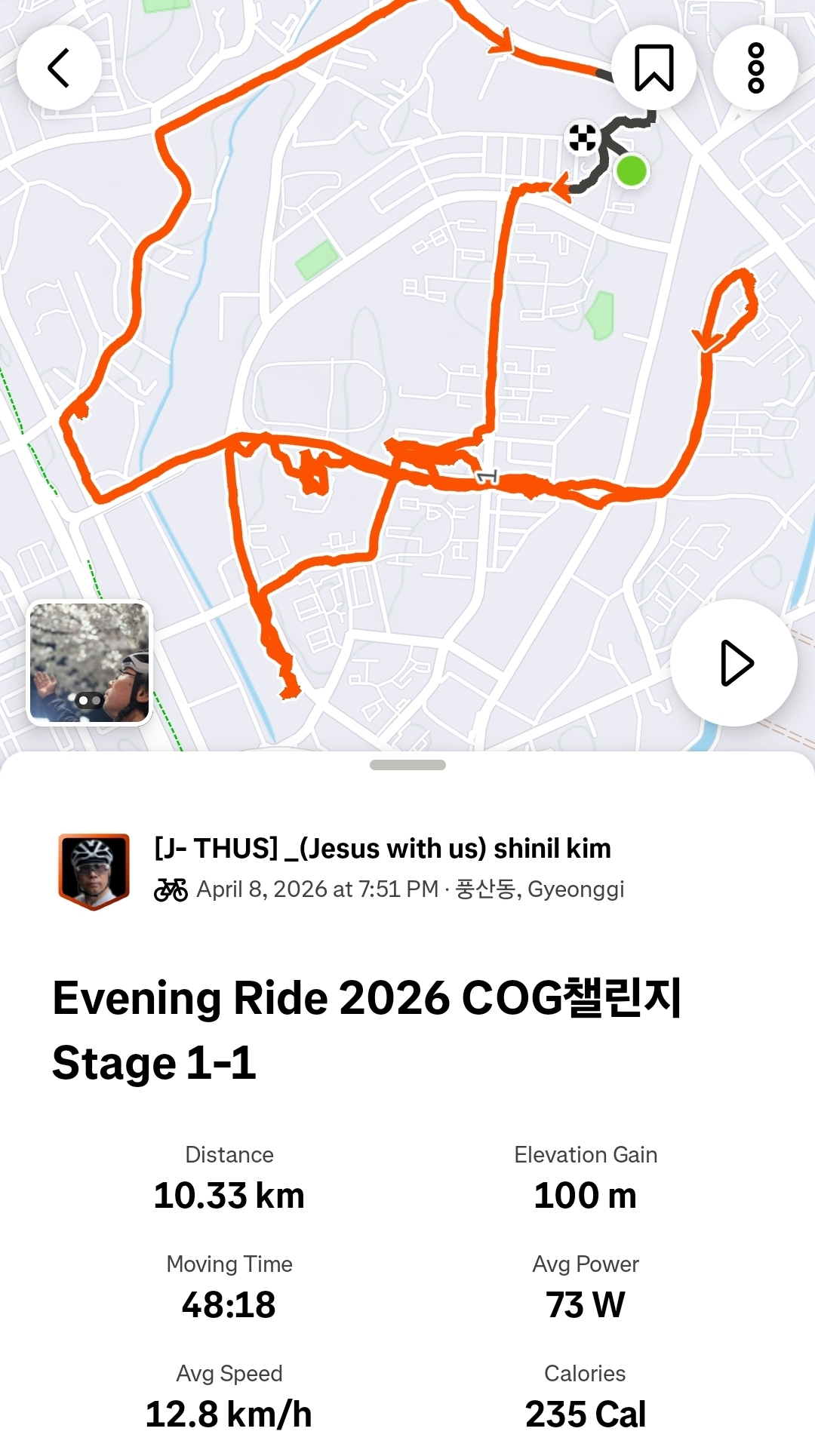The height and width of the screenshot is (1456, 815).
Task: Open athlete name [J- THUS] shinil kim
Action: pyautogui.click(x=383, y=849)
